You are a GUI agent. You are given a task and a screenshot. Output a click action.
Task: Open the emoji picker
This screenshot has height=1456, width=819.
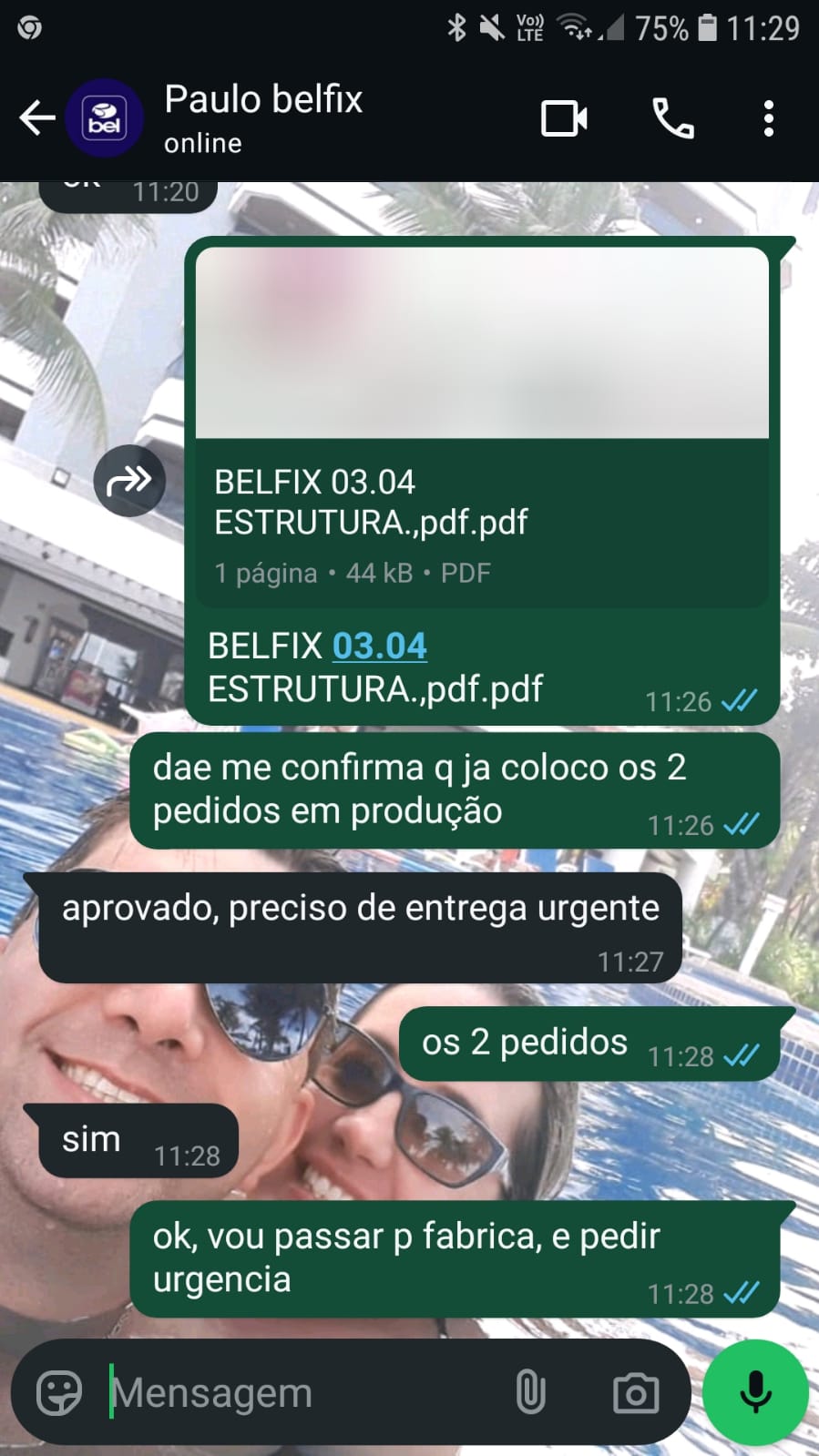[x=59, y=1392]
